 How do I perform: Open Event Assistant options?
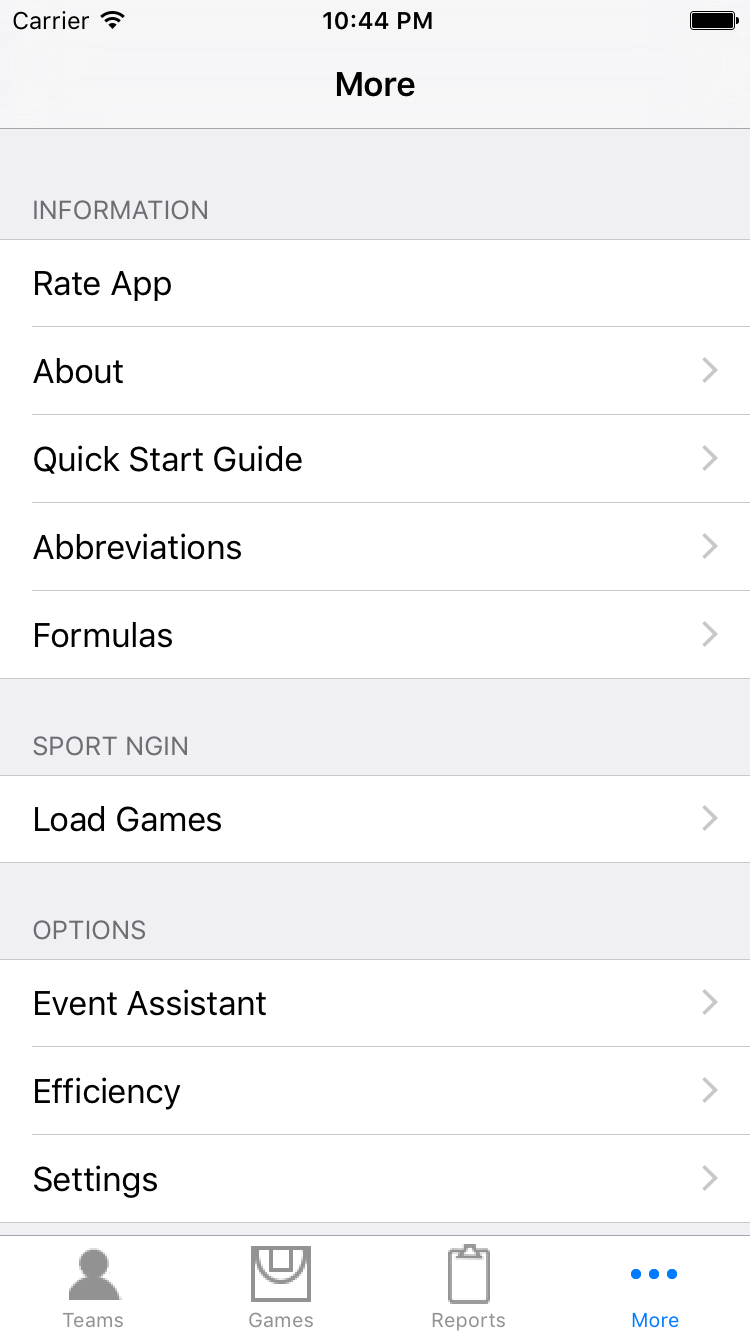pos(375,1004)
